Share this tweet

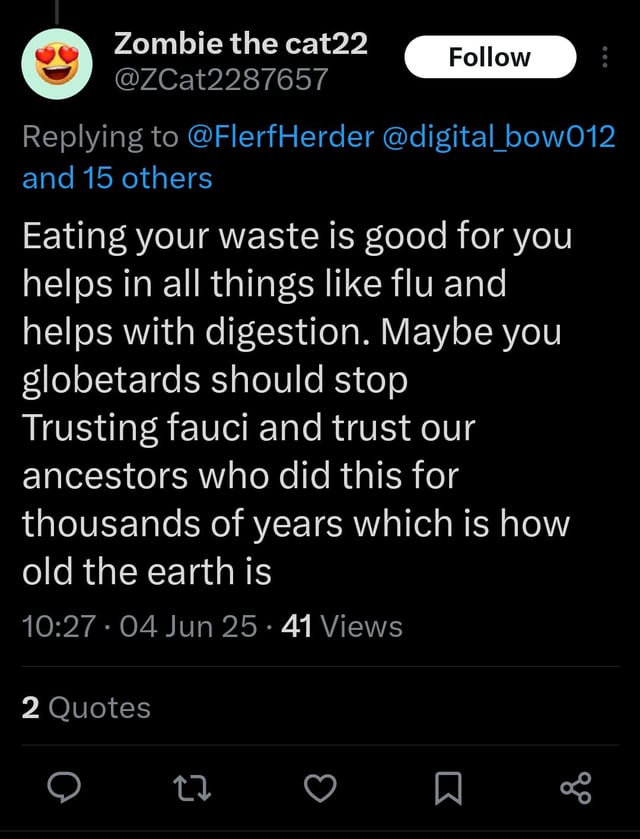[x=576, y=789]
